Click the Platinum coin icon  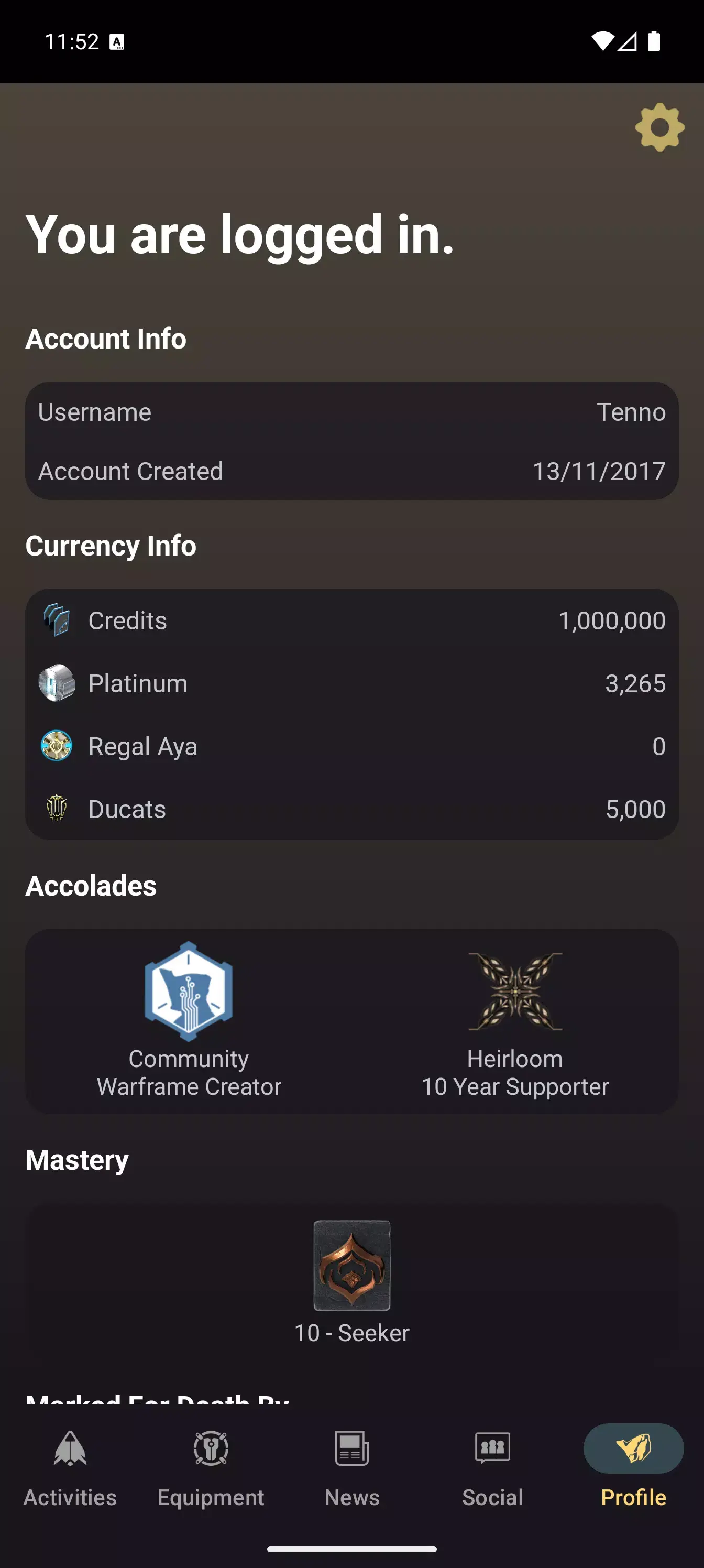coord(57,683)
